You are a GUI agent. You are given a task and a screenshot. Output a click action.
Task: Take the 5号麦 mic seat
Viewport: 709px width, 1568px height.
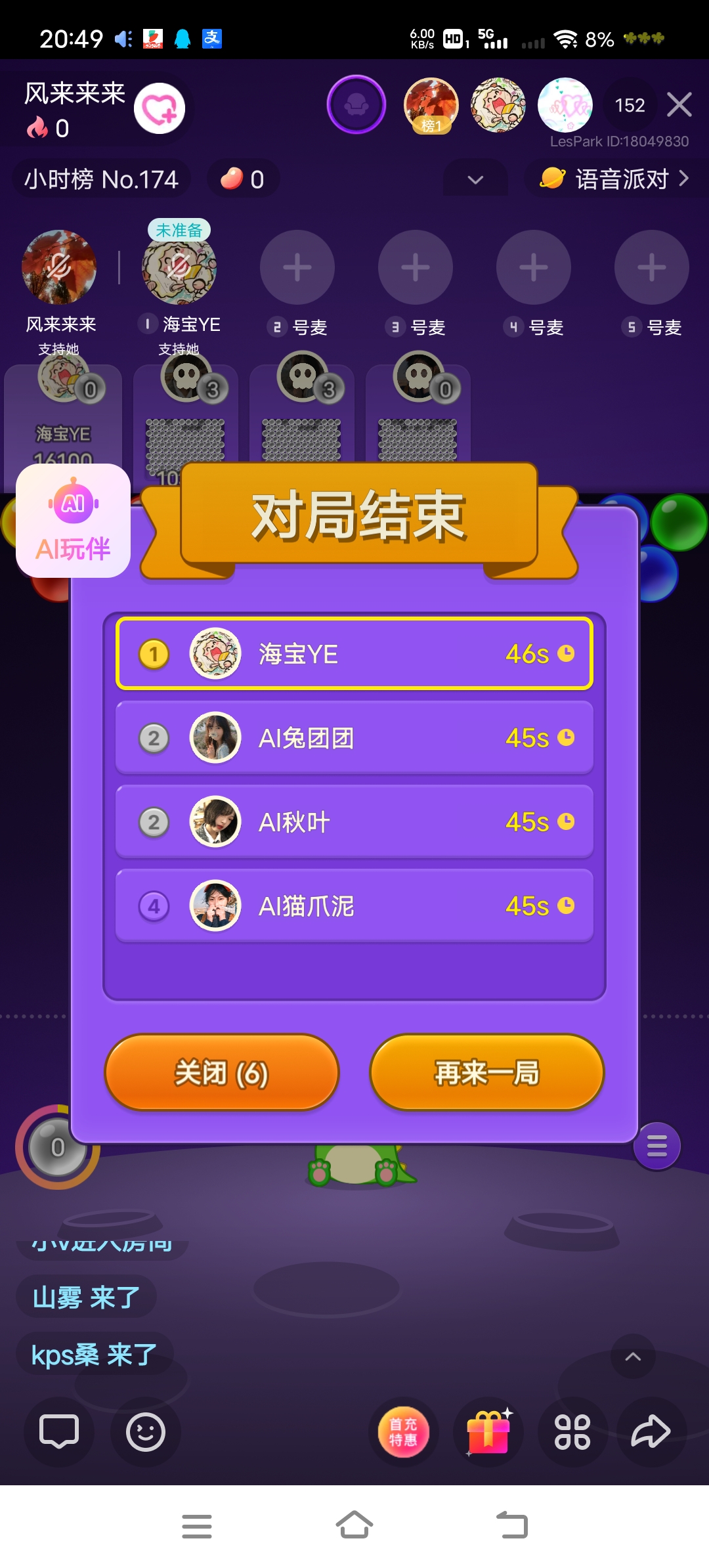[652, 268]
